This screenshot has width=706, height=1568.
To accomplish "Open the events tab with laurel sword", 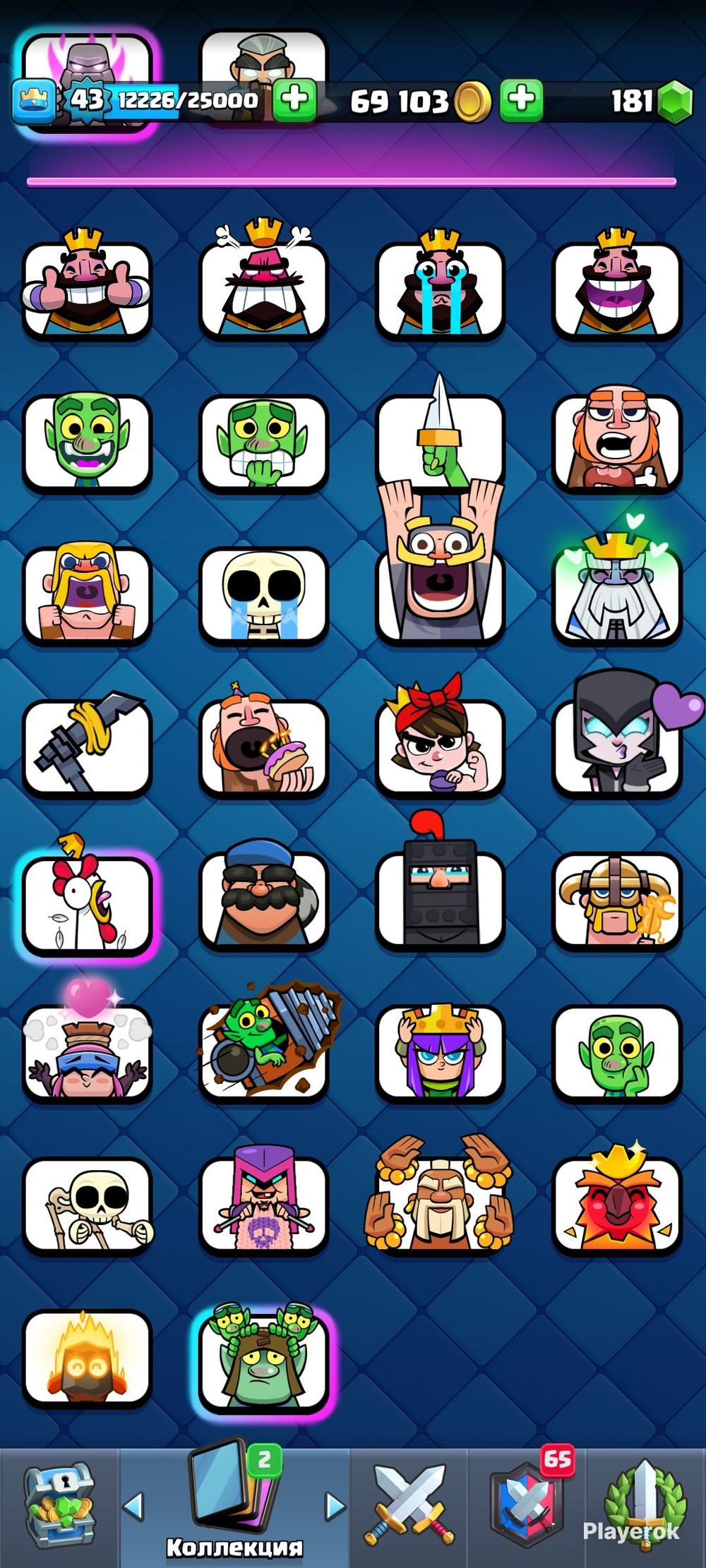I will [645, 1503].
